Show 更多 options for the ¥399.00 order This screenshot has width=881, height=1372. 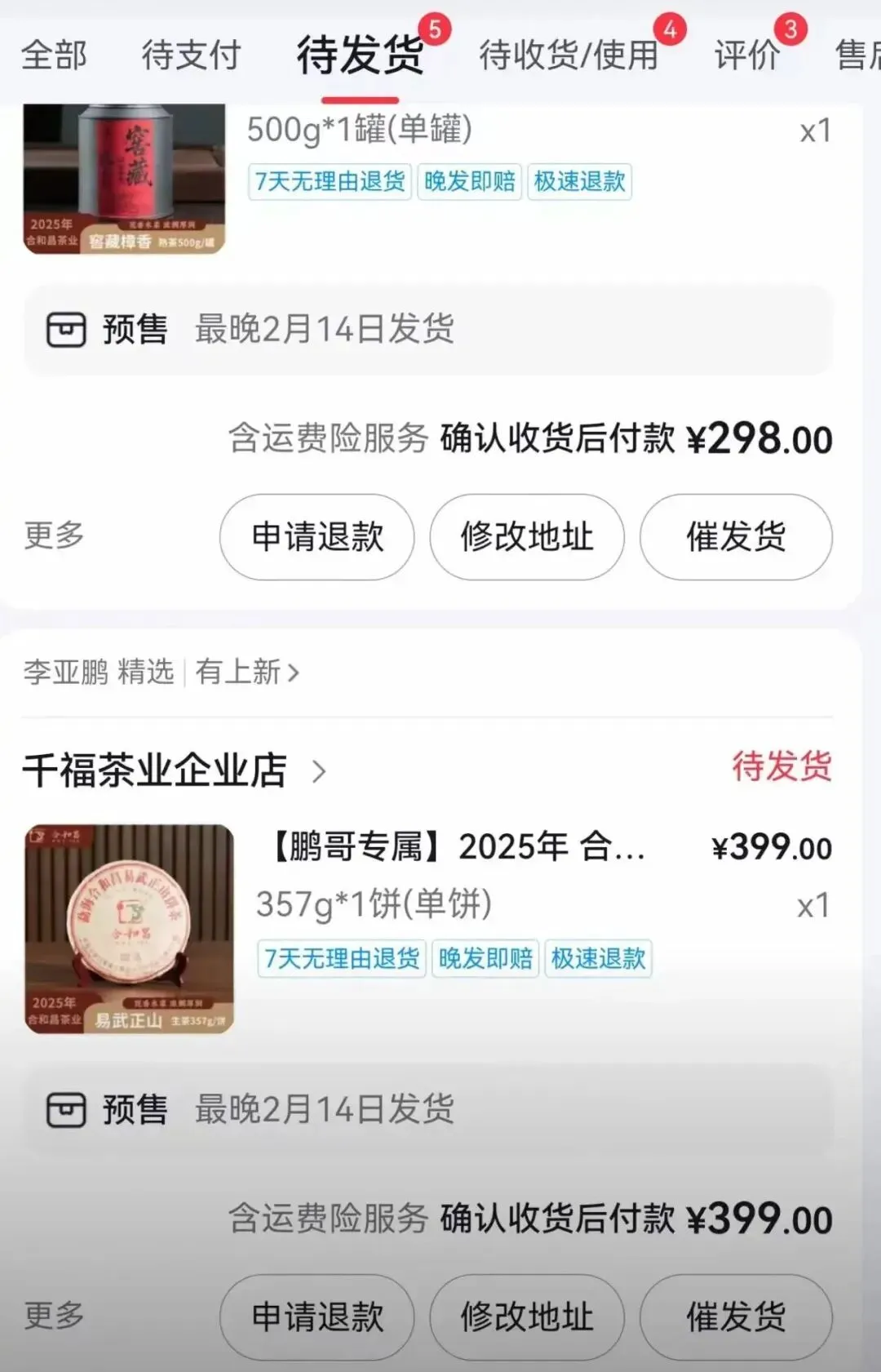54,1315
